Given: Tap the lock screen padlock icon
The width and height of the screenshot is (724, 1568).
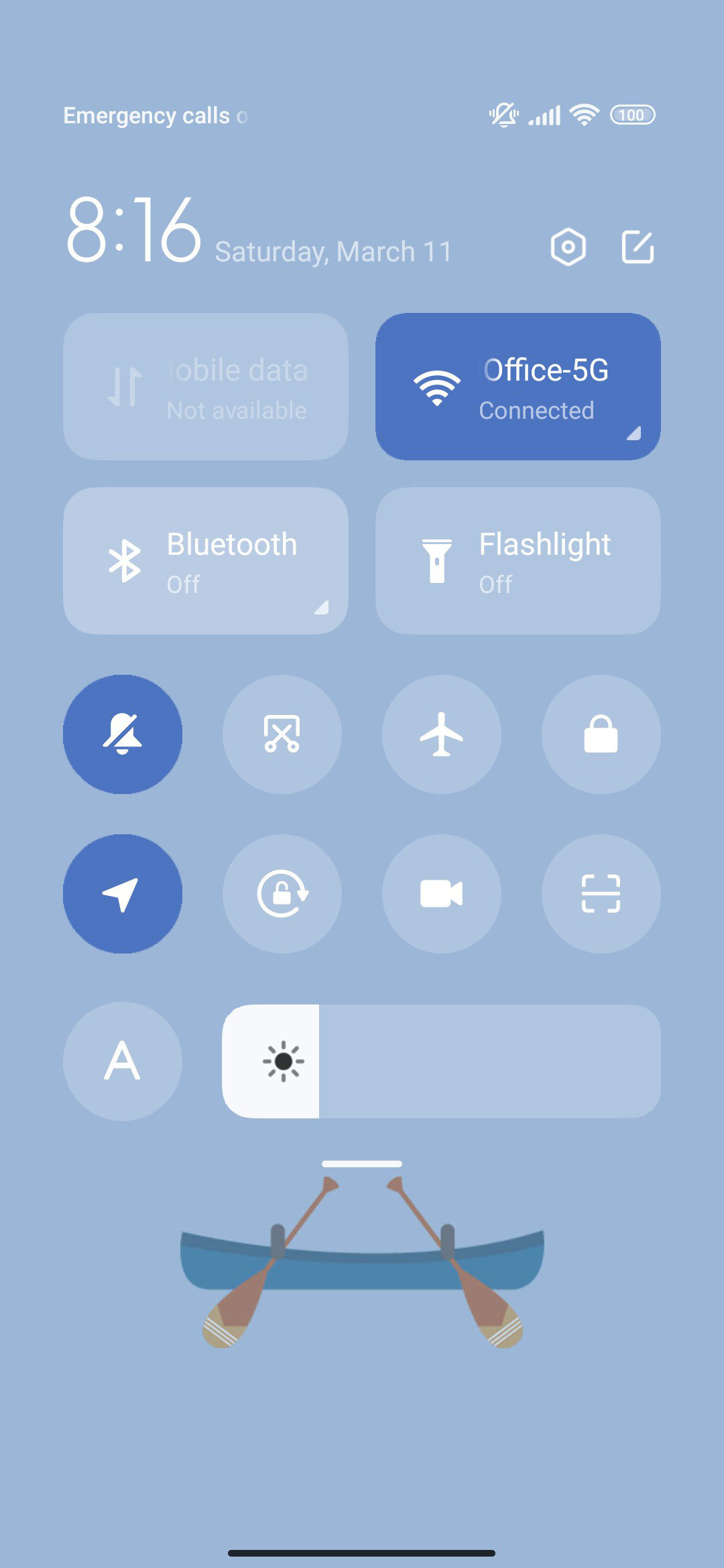Looking at the screenshot, I should [x=601, y=734].
